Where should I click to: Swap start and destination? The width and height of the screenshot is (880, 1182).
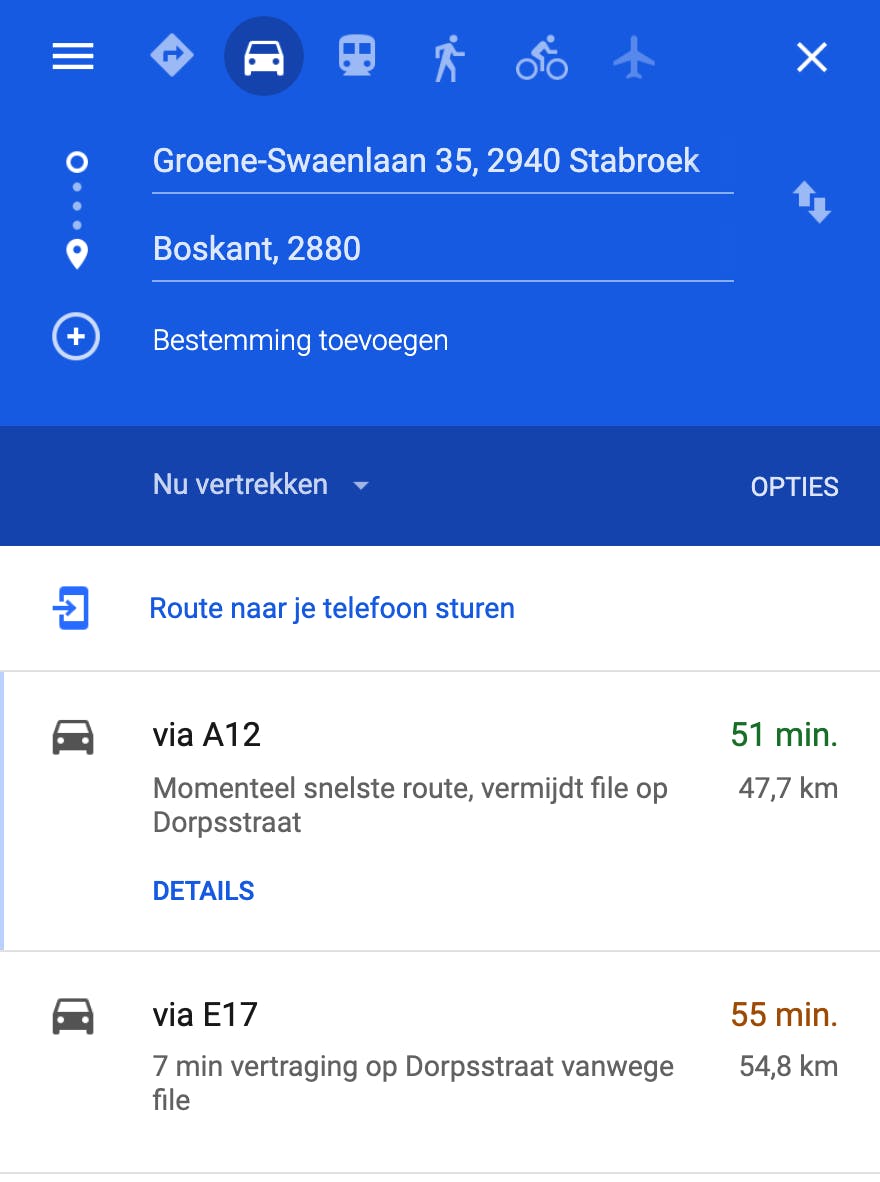(812, 203)
